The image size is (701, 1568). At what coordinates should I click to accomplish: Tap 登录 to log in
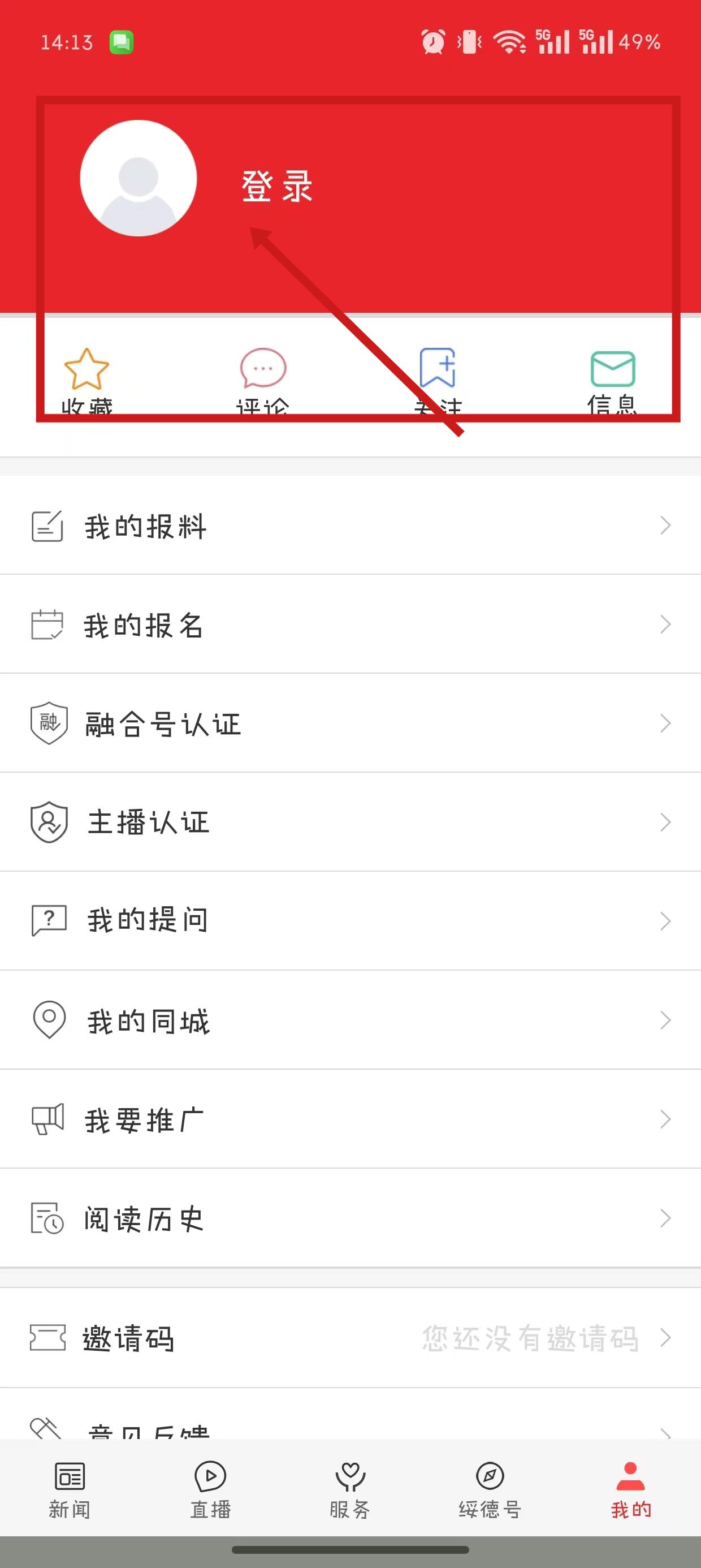(x=277, y=186)
